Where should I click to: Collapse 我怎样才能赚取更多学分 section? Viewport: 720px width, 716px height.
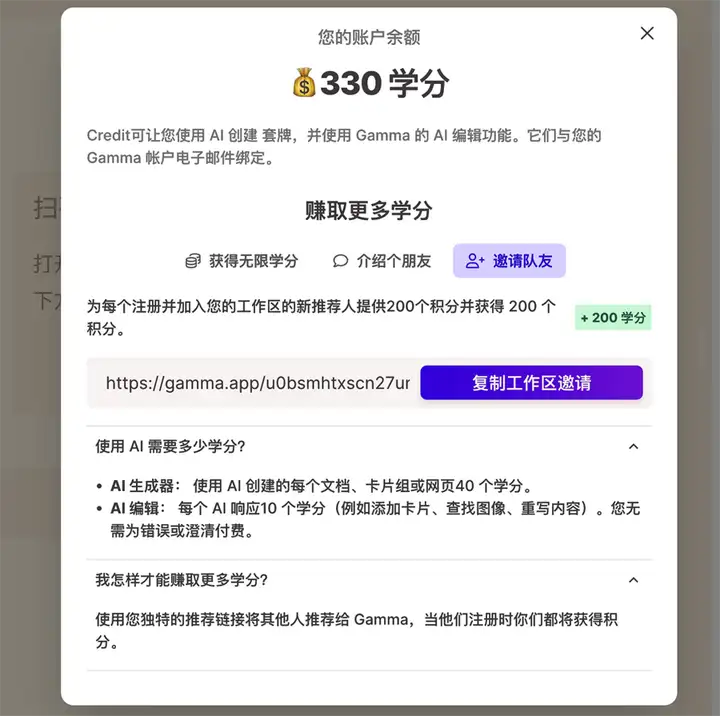[x=633, y=580]
